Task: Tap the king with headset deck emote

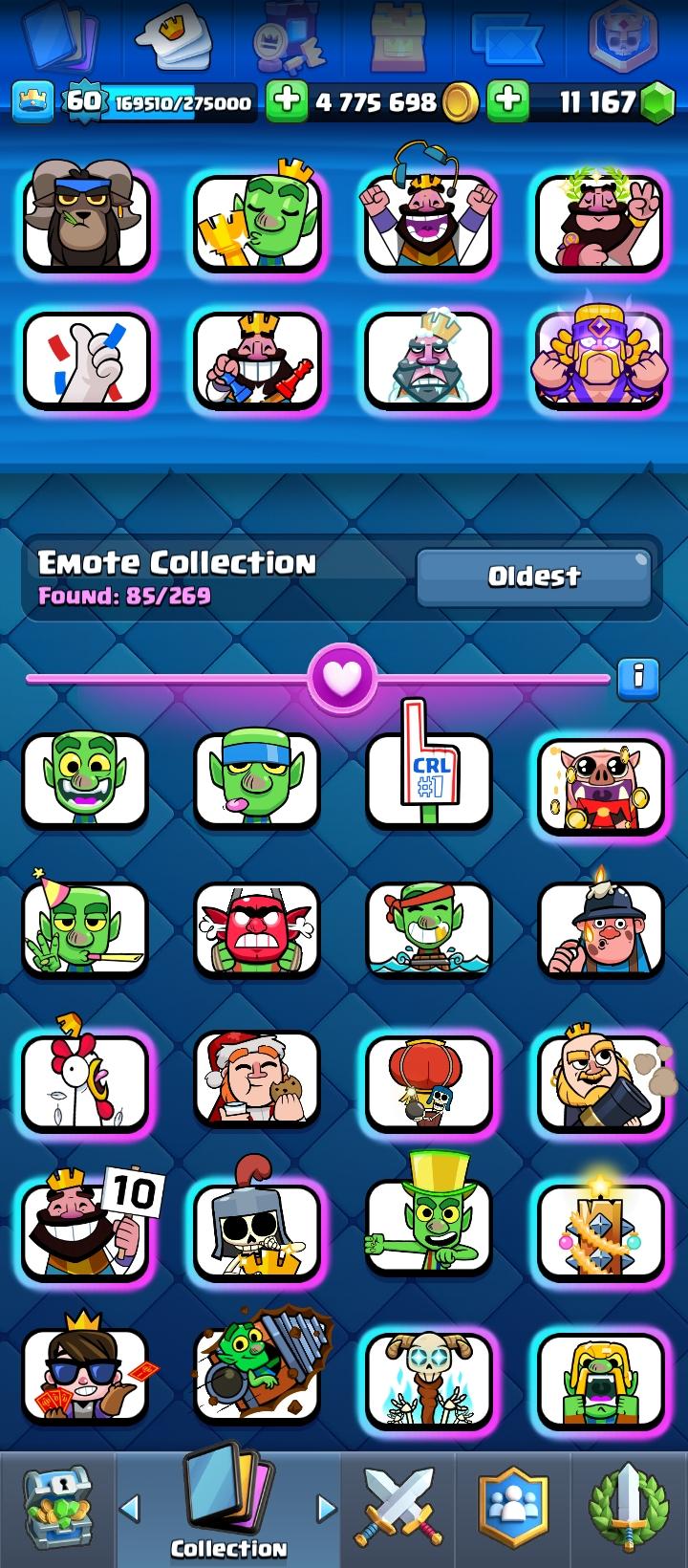Action: click(429, 222)
